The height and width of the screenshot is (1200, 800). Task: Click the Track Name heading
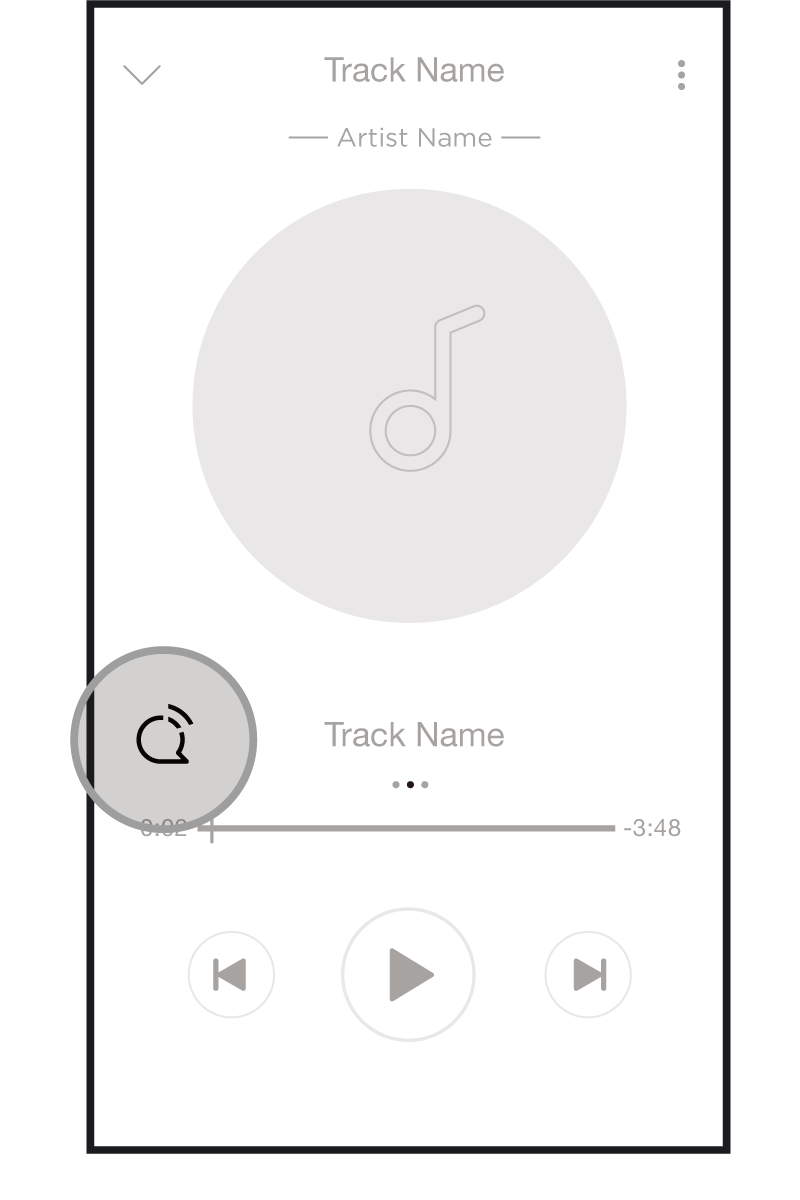[x=413, y=70]
